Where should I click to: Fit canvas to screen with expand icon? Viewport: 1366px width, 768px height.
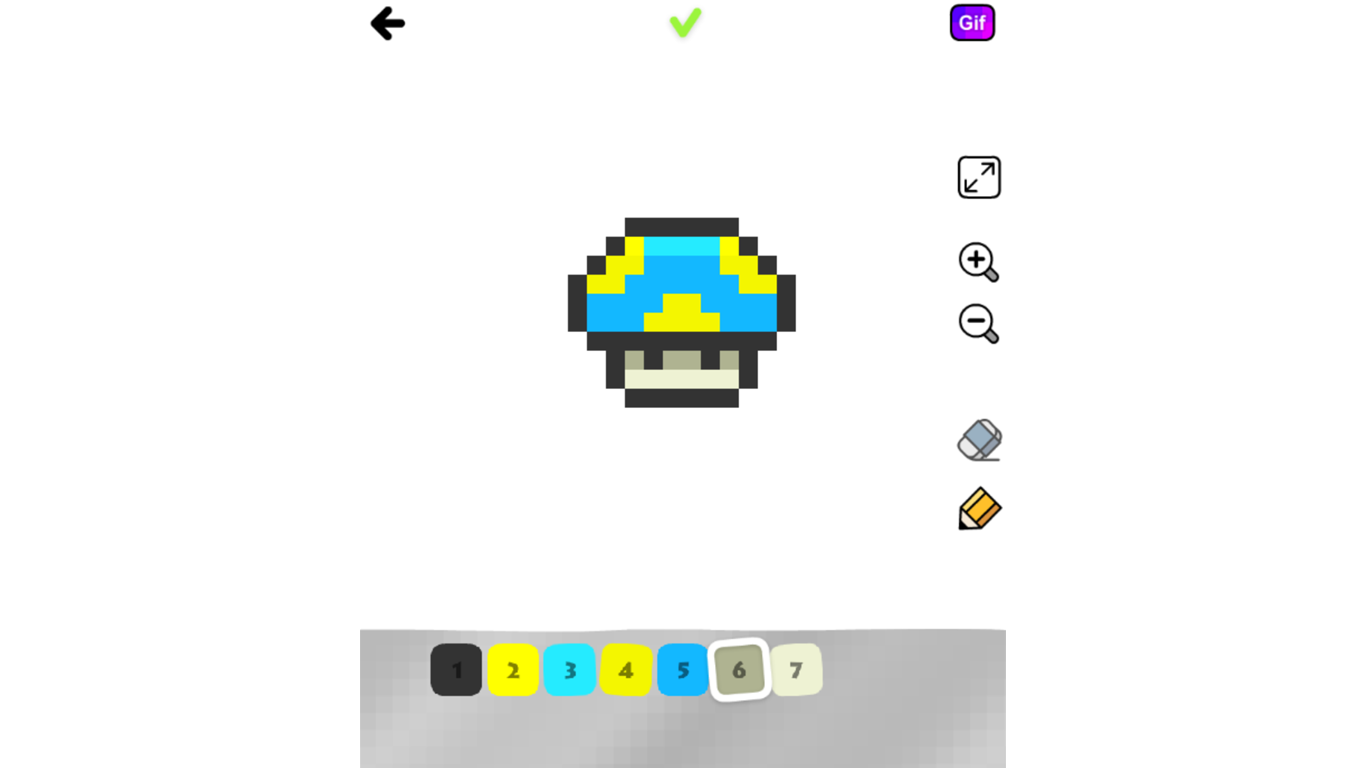click(979, 178)
